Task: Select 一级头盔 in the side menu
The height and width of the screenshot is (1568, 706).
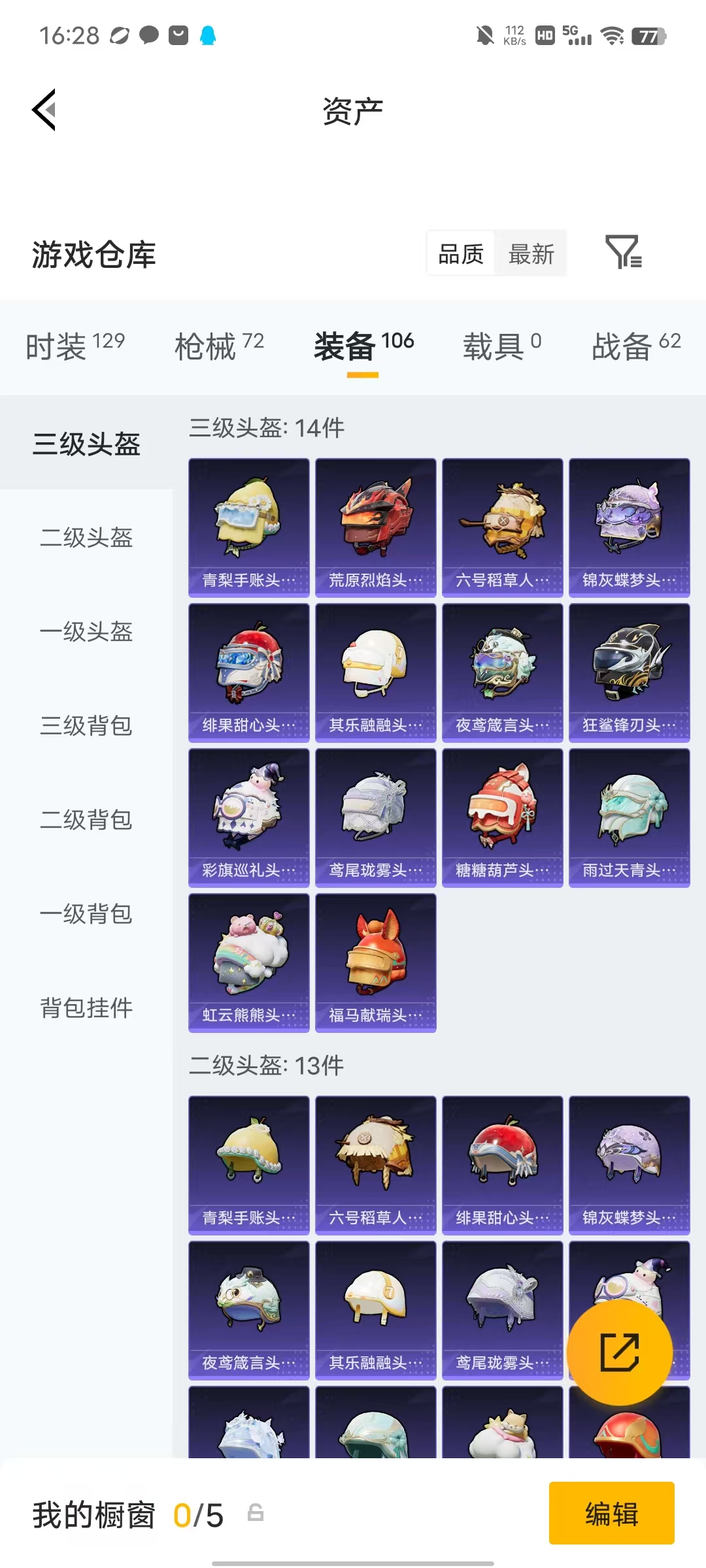Action: (86, 632)
